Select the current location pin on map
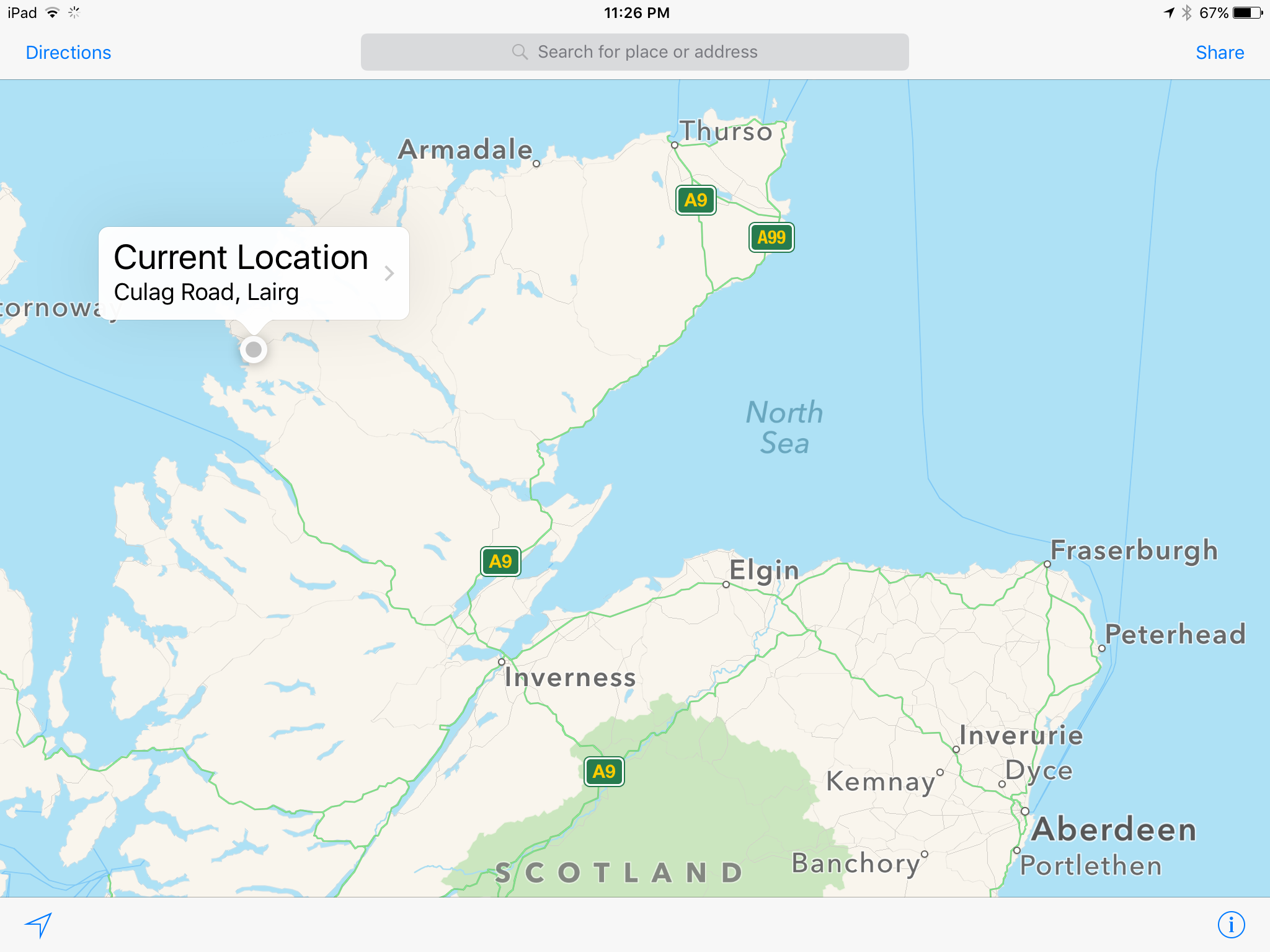Viewport: 1270px width, 952px height. point(254,350)
